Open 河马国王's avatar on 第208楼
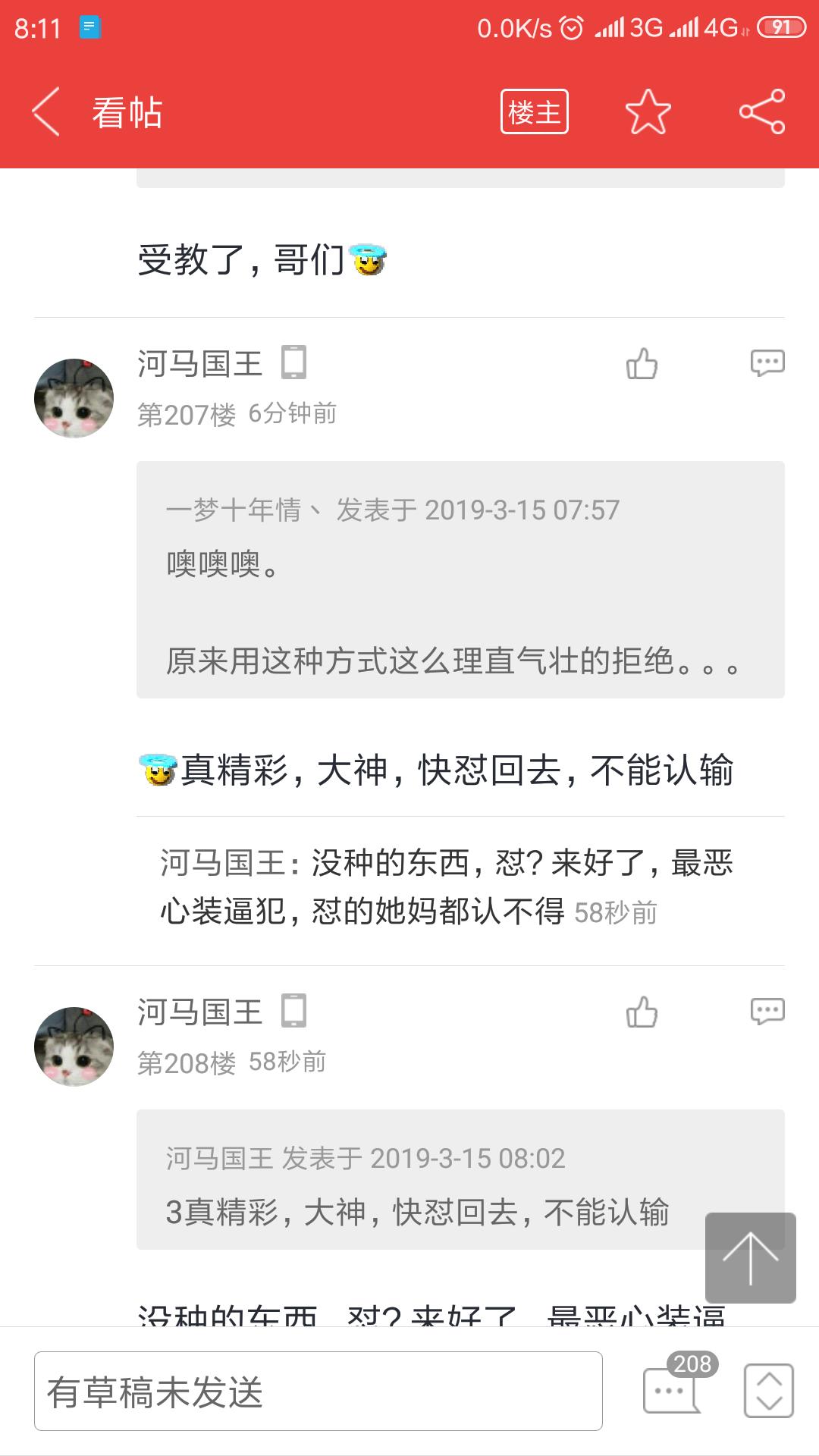The width and height of the screenshot is (819, 1456). 74,1046
